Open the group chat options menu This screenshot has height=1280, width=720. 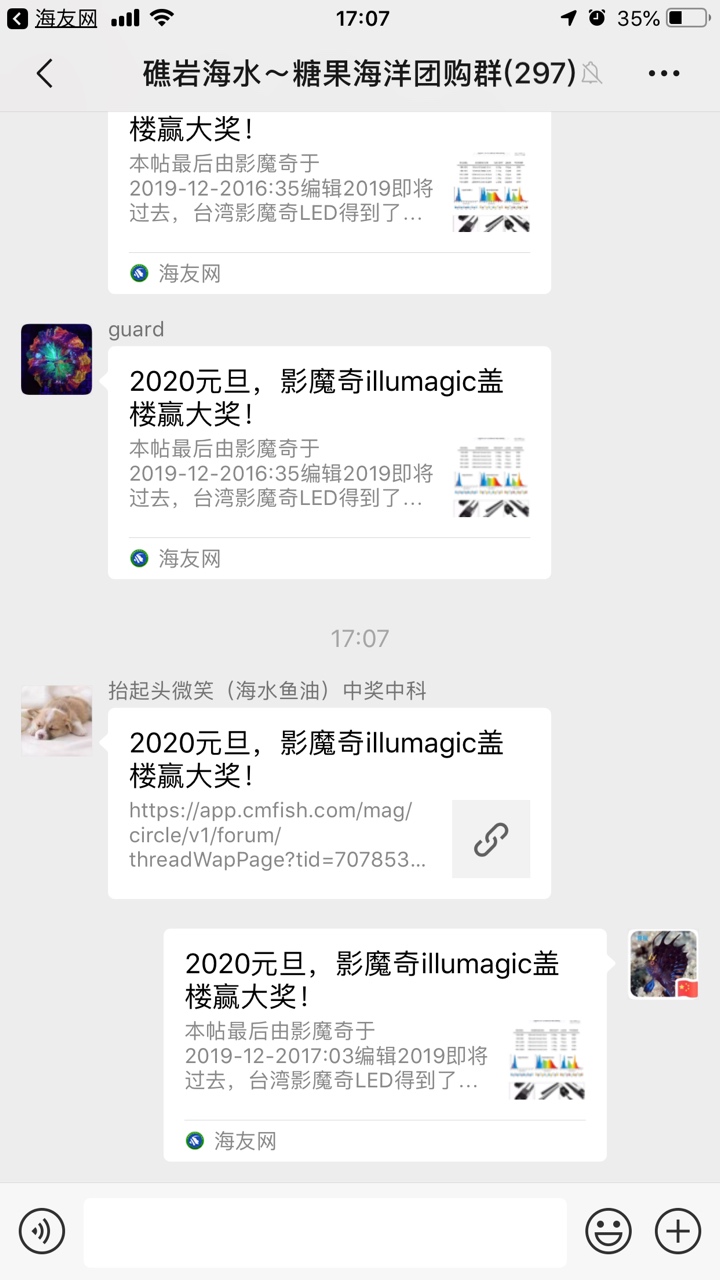pyautogui.click(x=664, y=73)
